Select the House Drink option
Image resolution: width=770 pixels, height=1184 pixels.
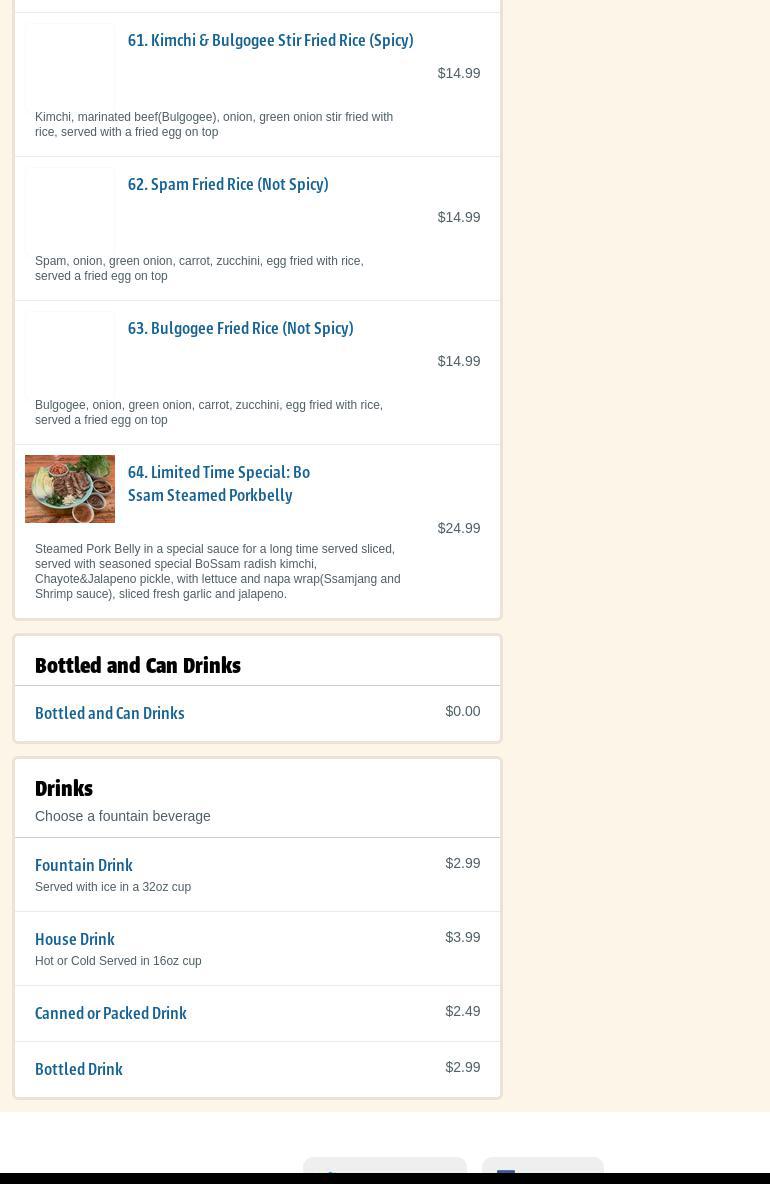(x=75, y=940)
